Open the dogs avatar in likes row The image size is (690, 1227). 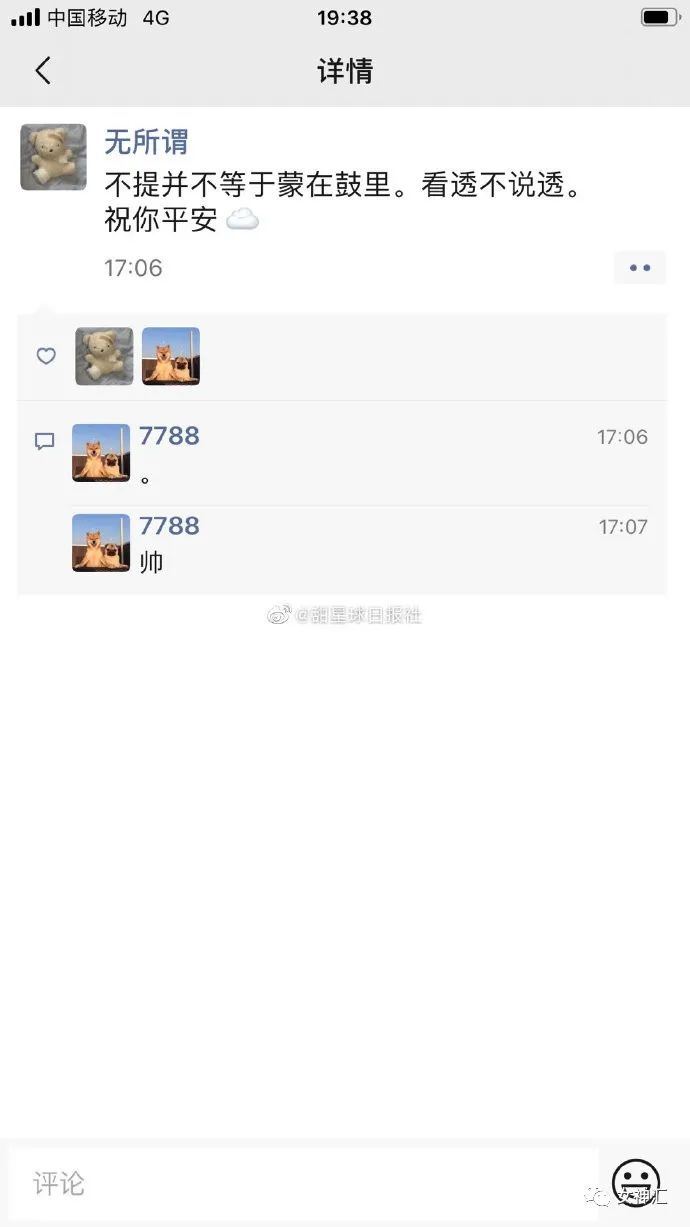tap(171, 357)
